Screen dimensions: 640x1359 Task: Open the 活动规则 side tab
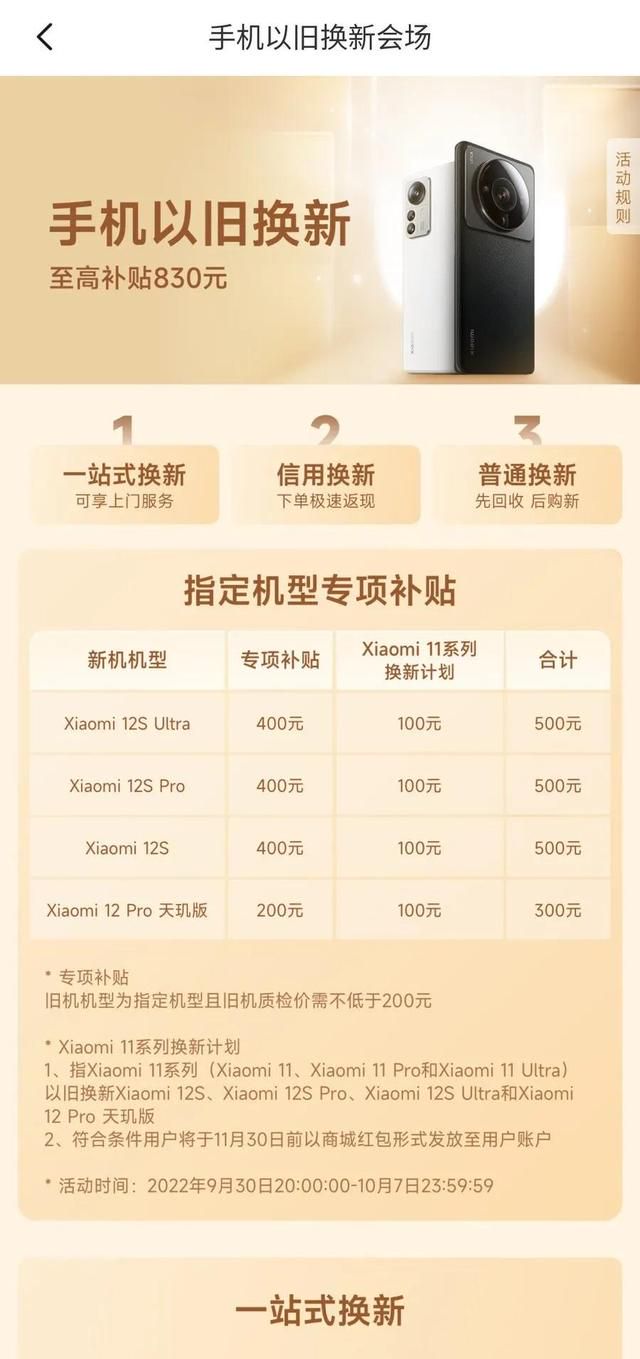[623, 187]
